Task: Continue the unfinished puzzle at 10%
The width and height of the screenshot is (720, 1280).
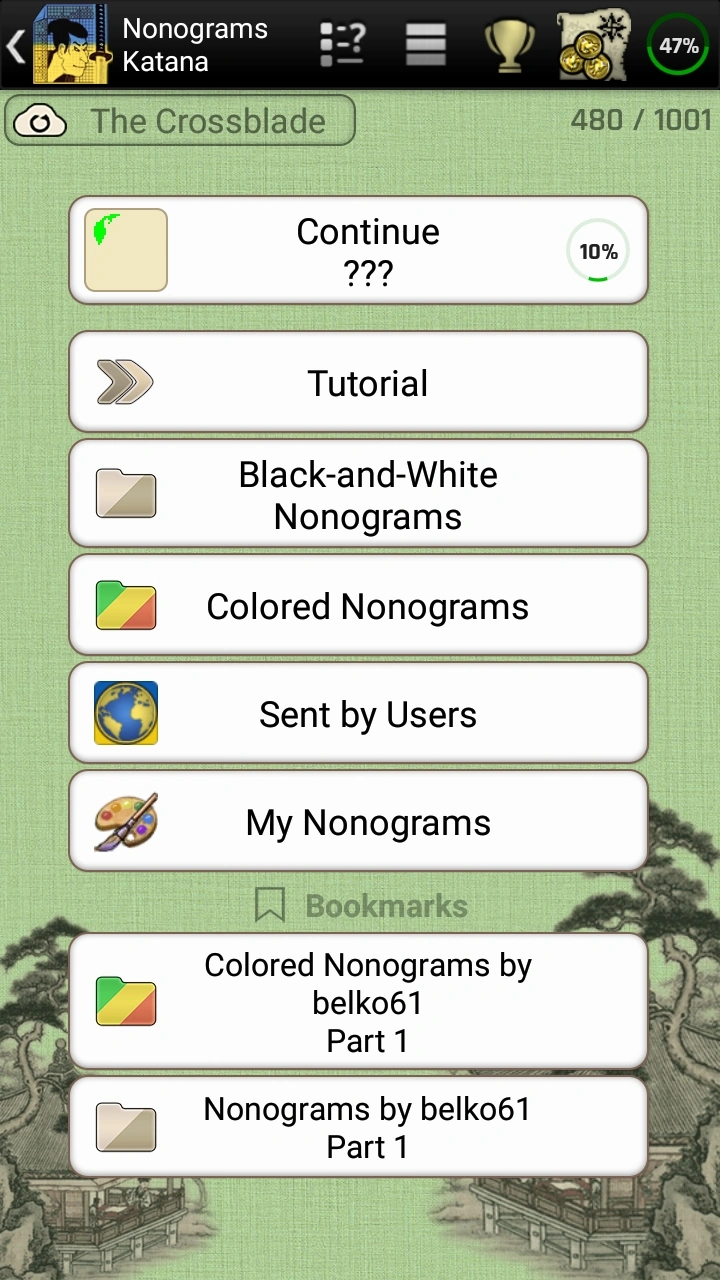Action: [358, 250]
